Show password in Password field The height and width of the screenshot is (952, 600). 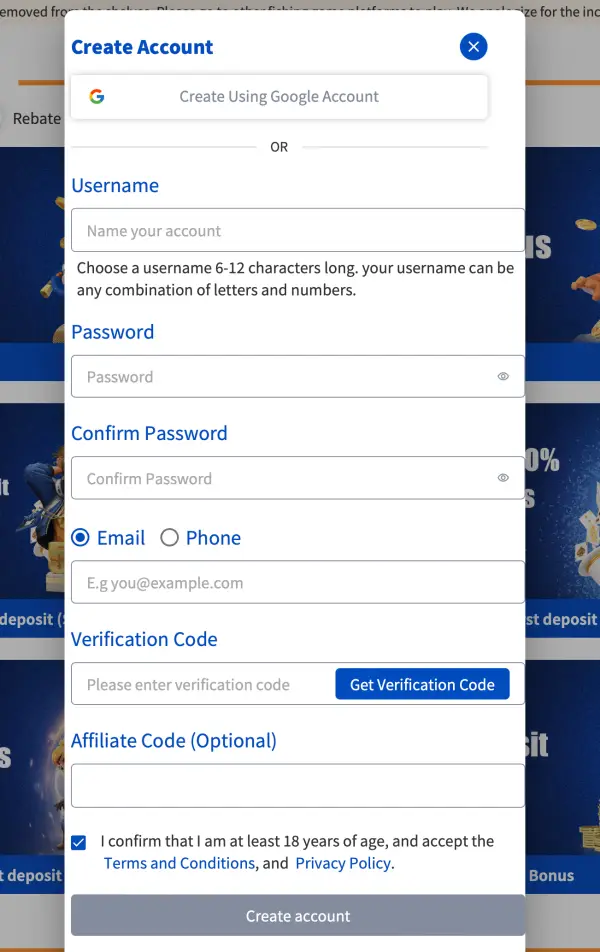tap(503, 377)
